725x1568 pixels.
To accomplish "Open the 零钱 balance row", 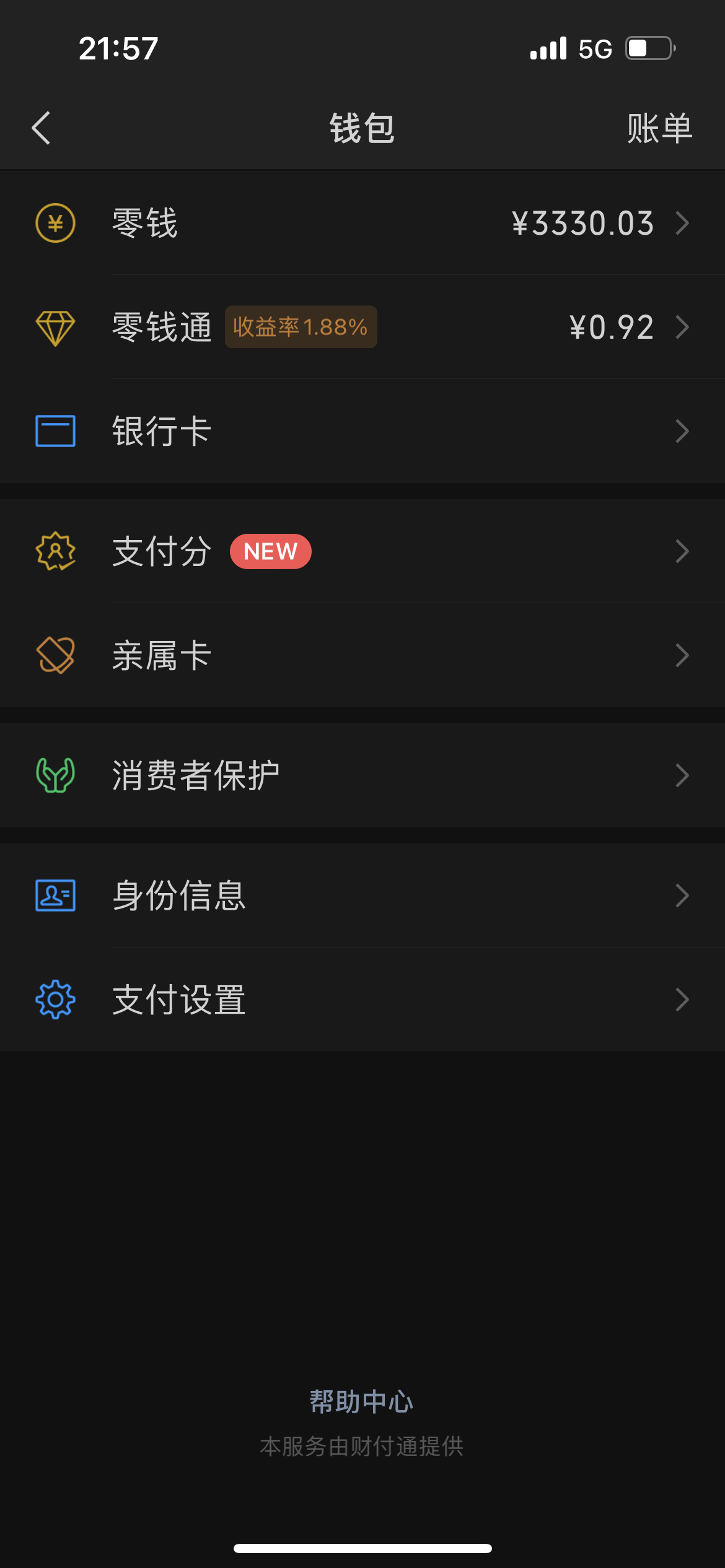I will click(x=362, y=223).
